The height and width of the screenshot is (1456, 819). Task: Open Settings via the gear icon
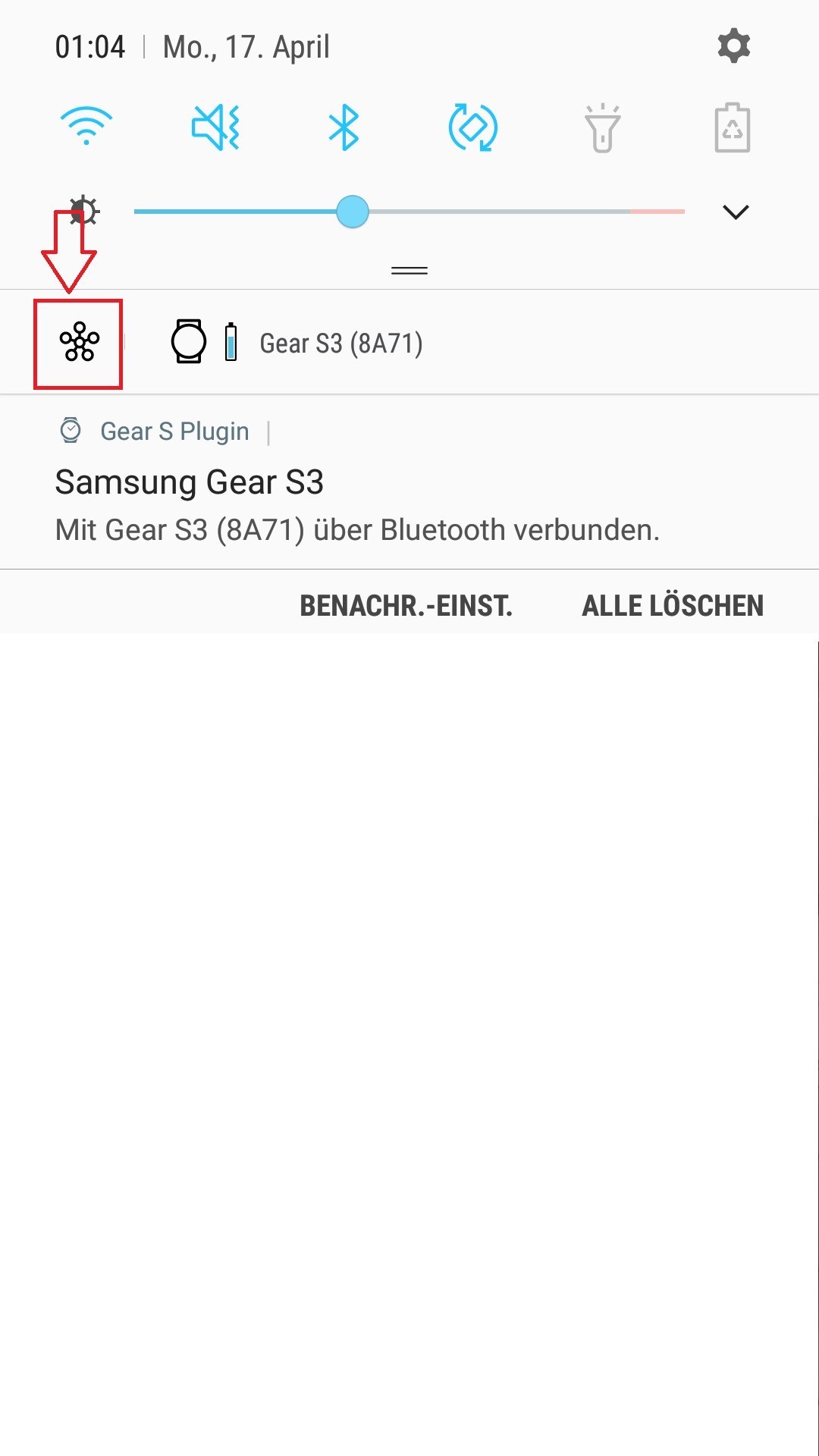(x=733, y=47)
